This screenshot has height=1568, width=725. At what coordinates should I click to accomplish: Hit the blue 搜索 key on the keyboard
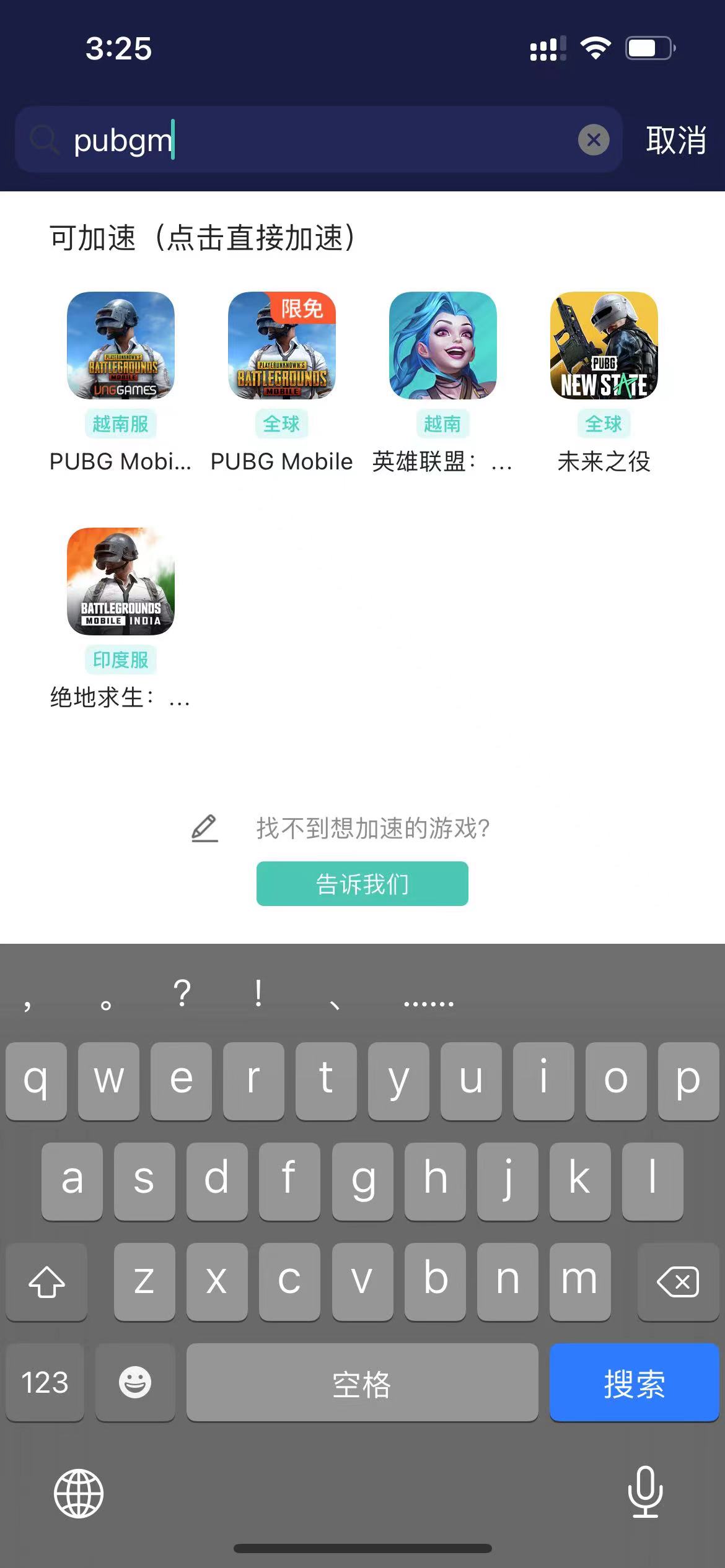634,1383
